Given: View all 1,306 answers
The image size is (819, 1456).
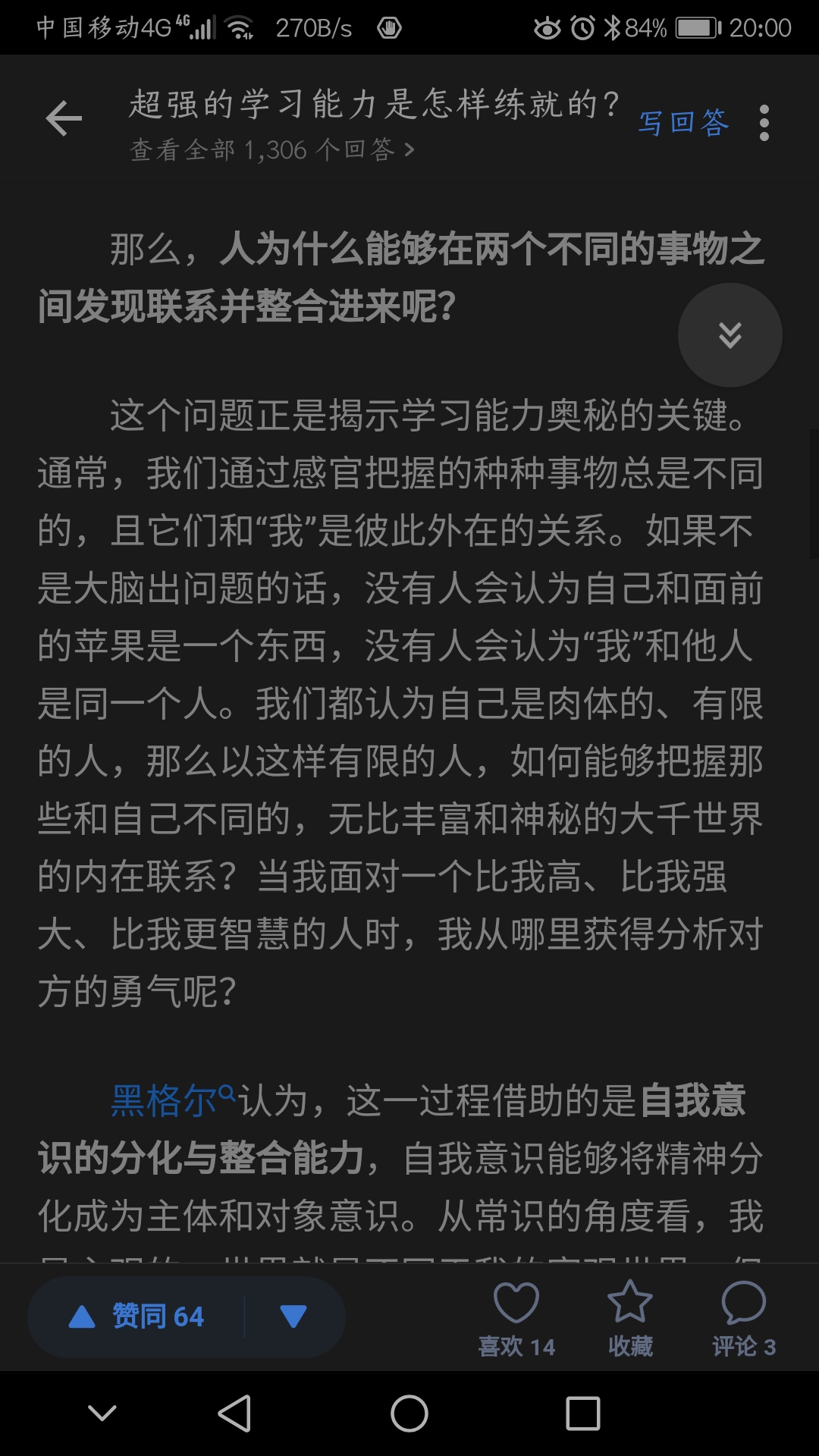Looking at the screenshot, I should (x=271, y=149).
